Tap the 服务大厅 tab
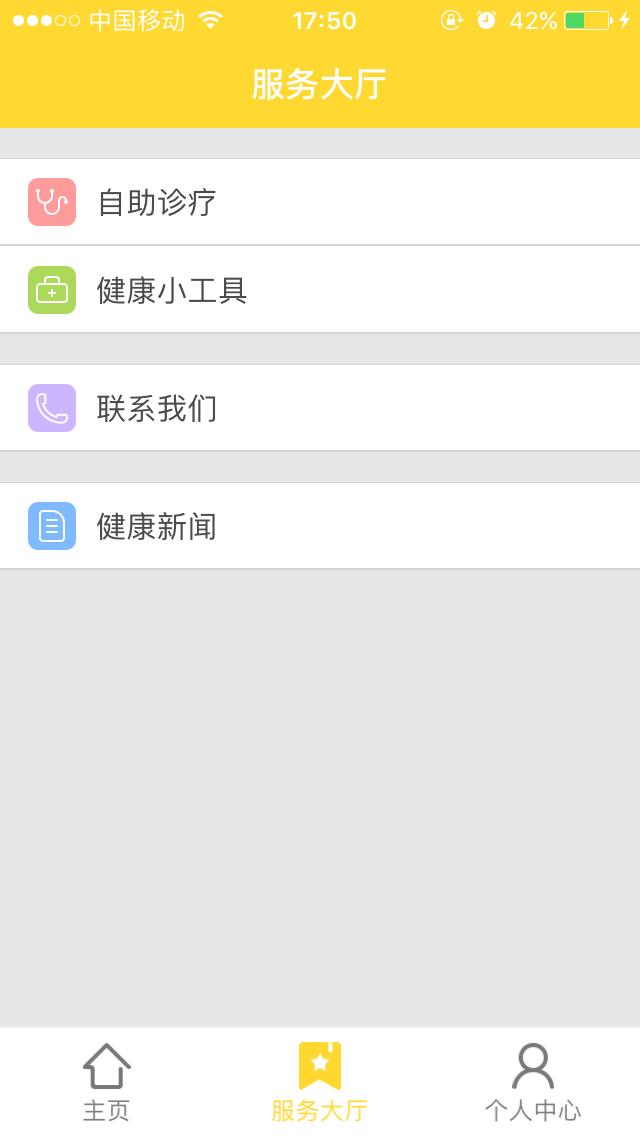Image resolution: width=640 pixels, height=1136 pixels. (320, 1082)
